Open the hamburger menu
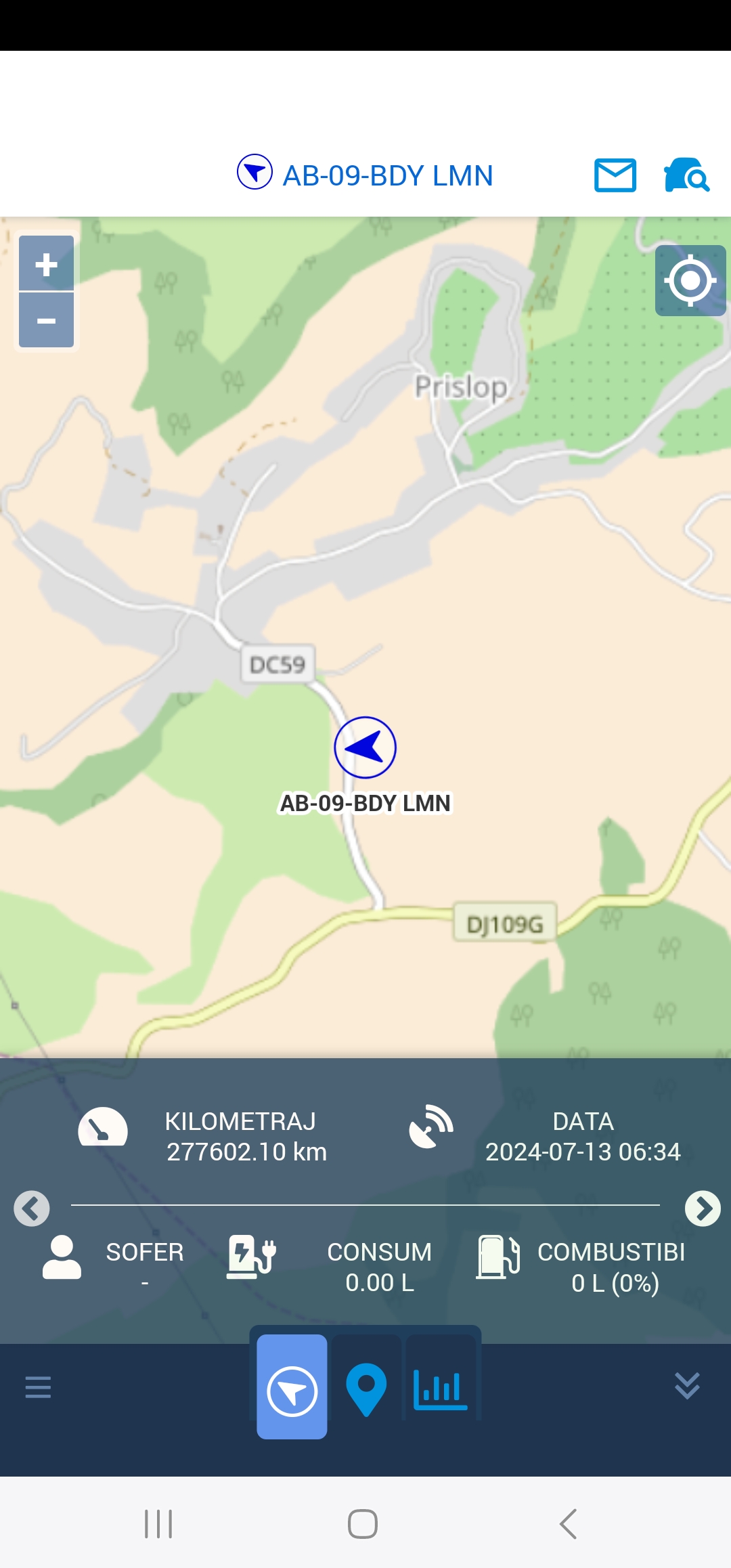731x1568 pixels. 38,1387
